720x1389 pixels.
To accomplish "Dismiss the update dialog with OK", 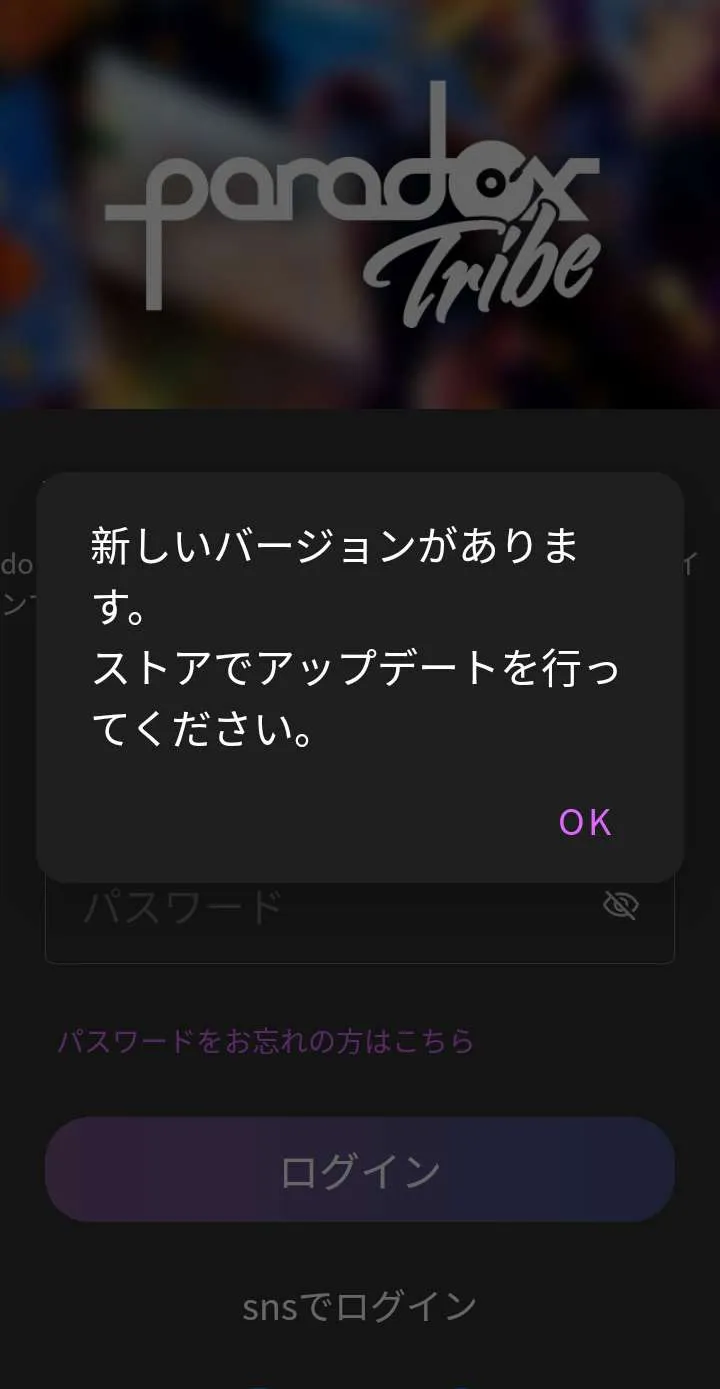I will (x=585, y=822).
